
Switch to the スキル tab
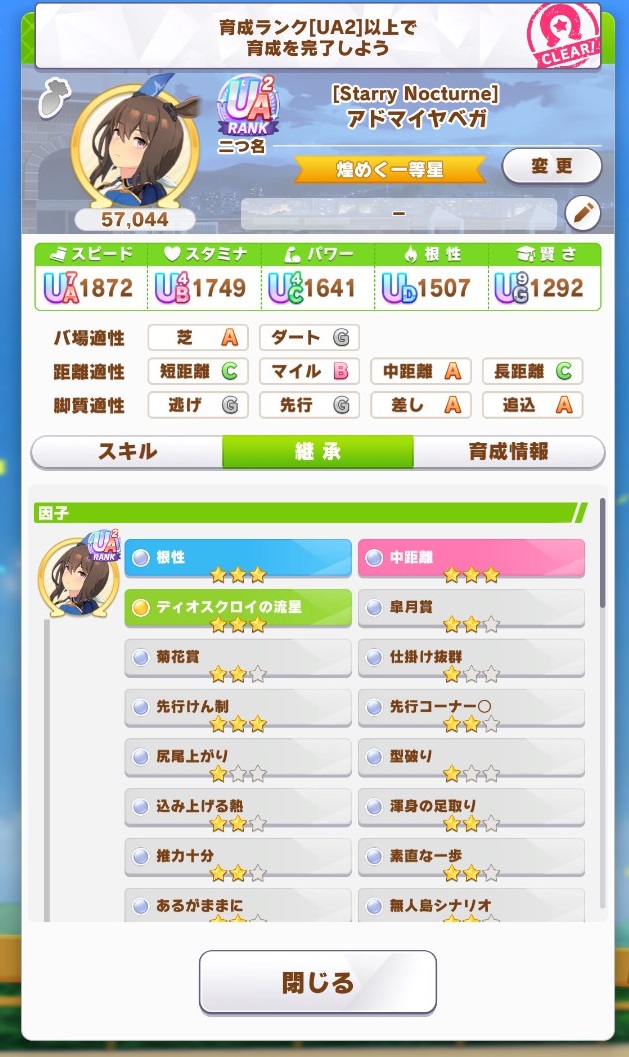tap(127, 452)
